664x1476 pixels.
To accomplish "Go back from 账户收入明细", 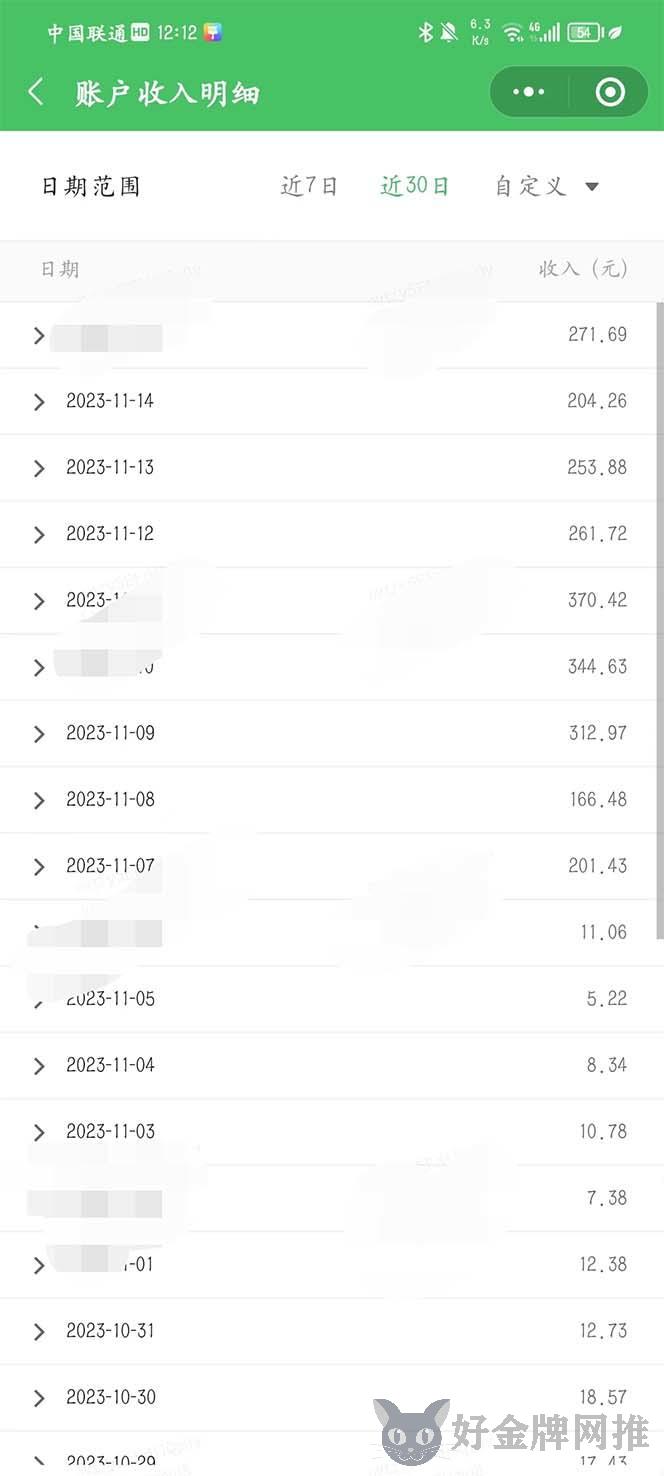I will coord(36,93).
